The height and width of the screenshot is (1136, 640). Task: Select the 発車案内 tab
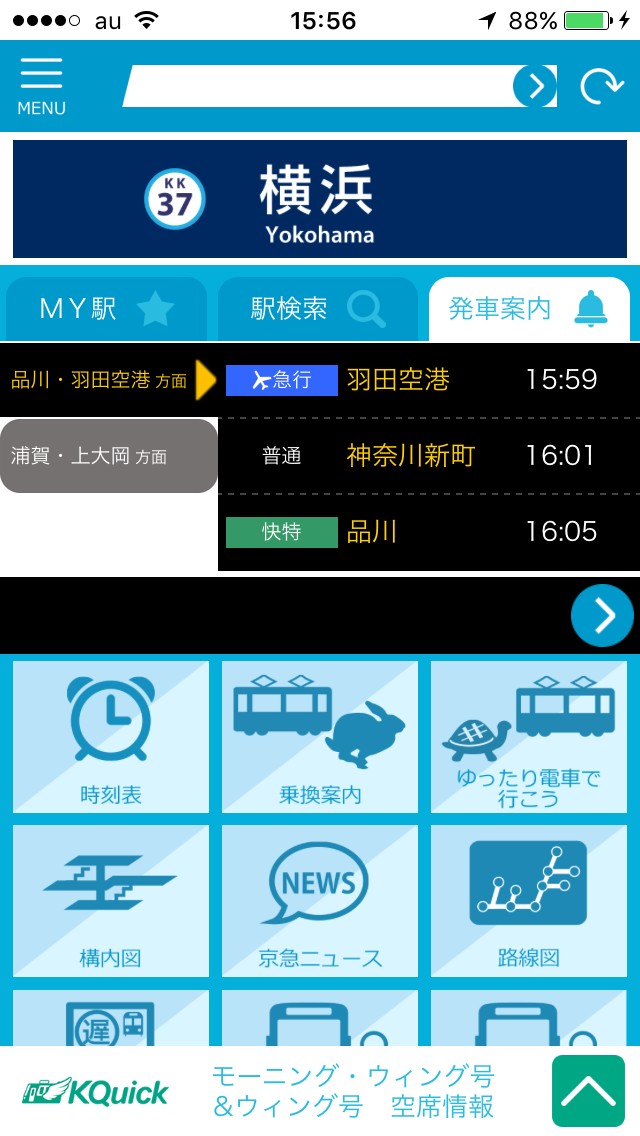click(x=528, y=309)
